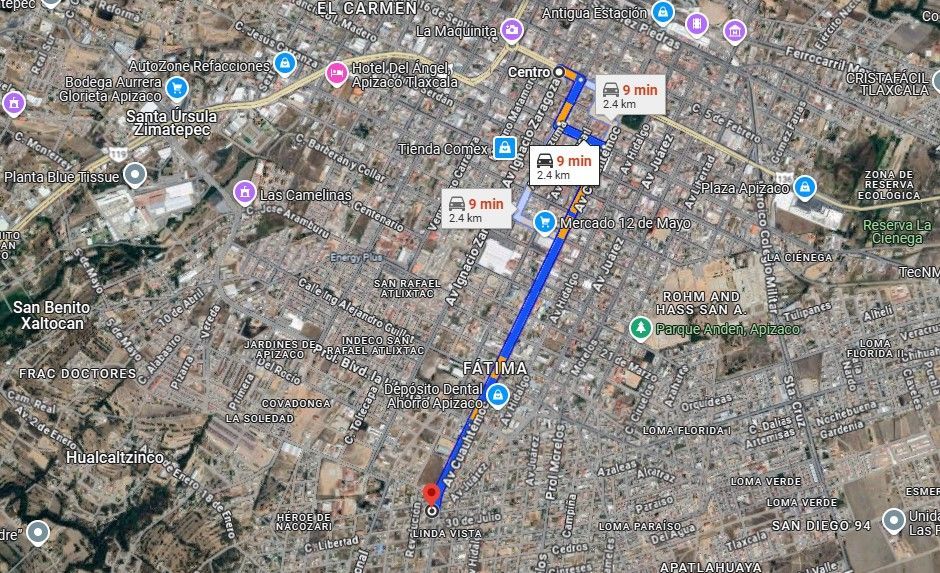Tap the AutoZone Refacciones shop marker
Viewport: 940px width, 573px height.
coord(285,64)
